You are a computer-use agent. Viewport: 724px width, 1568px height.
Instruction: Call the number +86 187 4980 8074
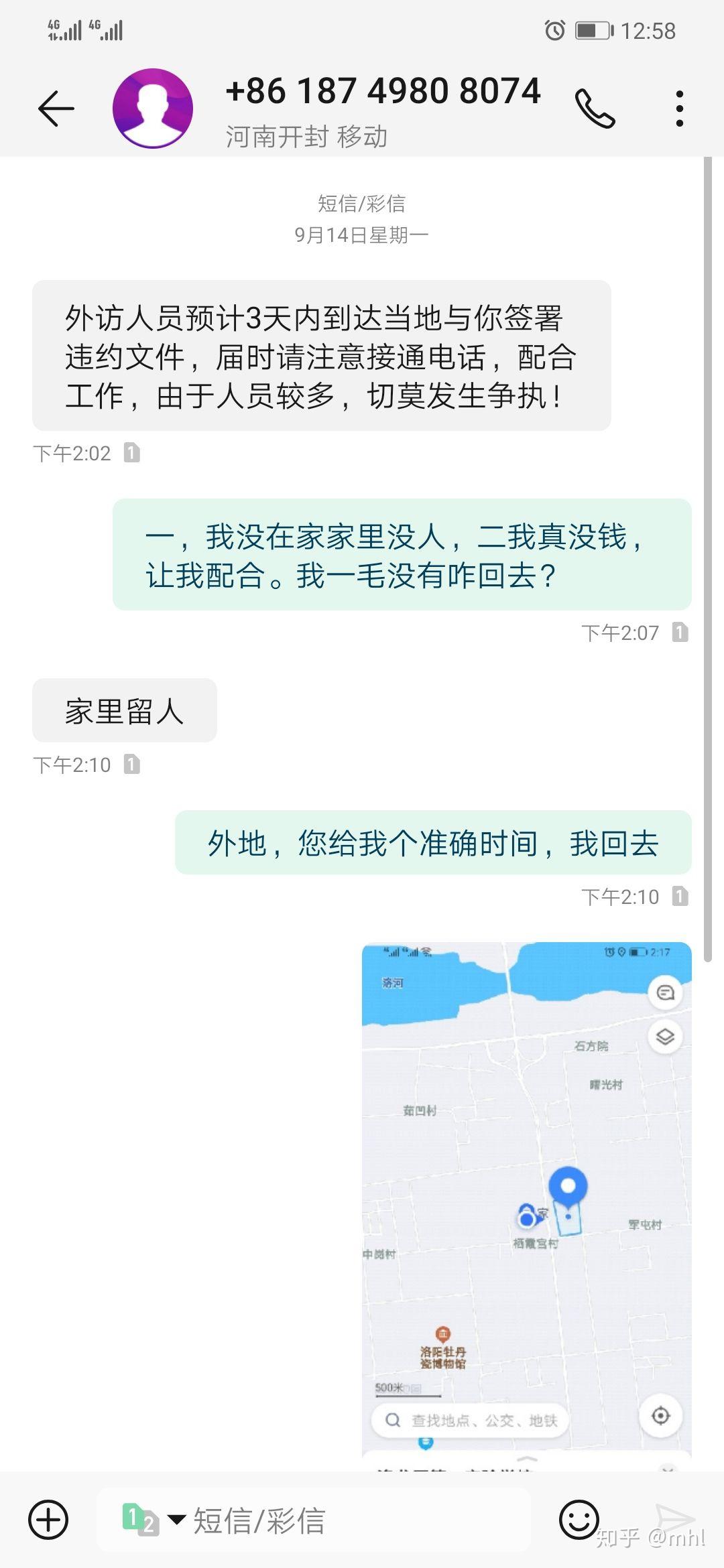coord(595,109)
